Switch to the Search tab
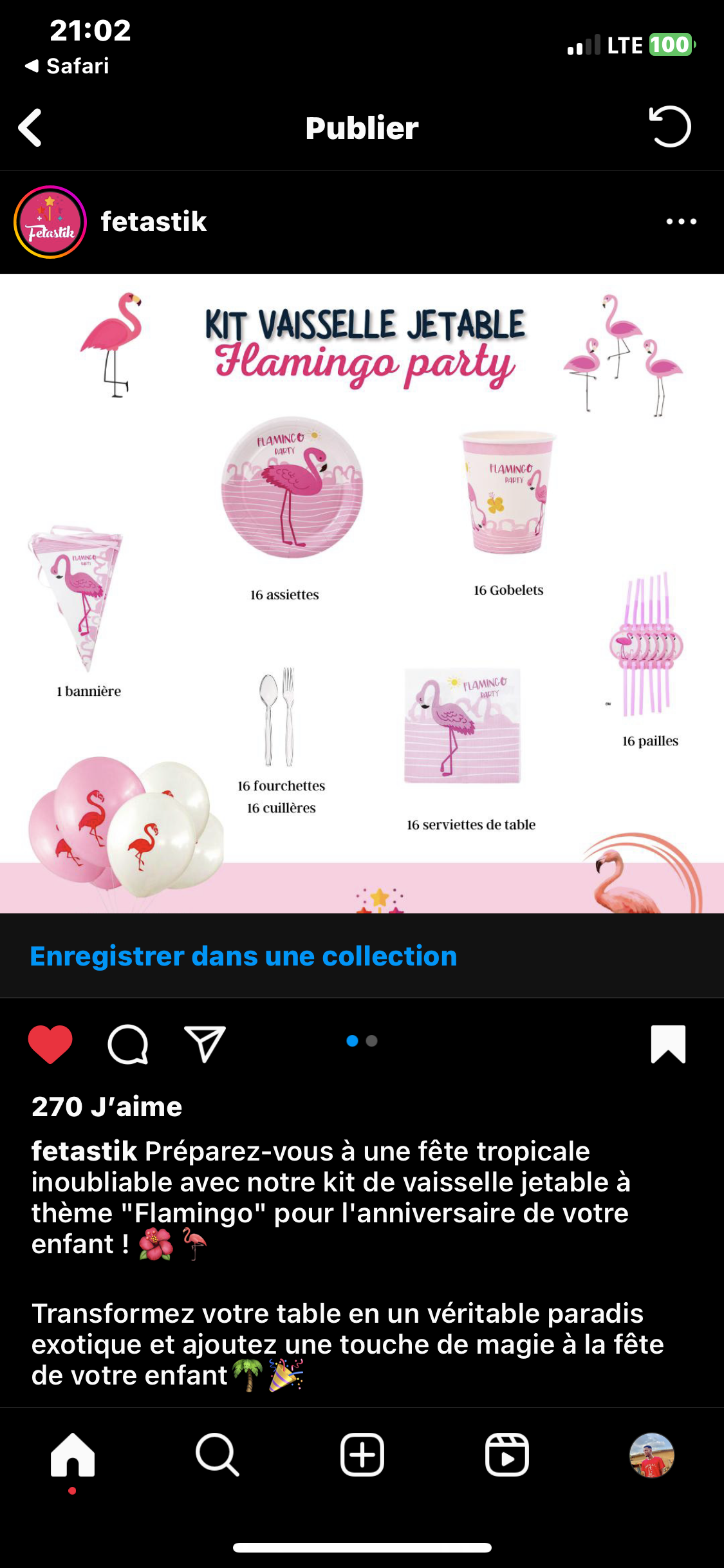 point(218,1455)
